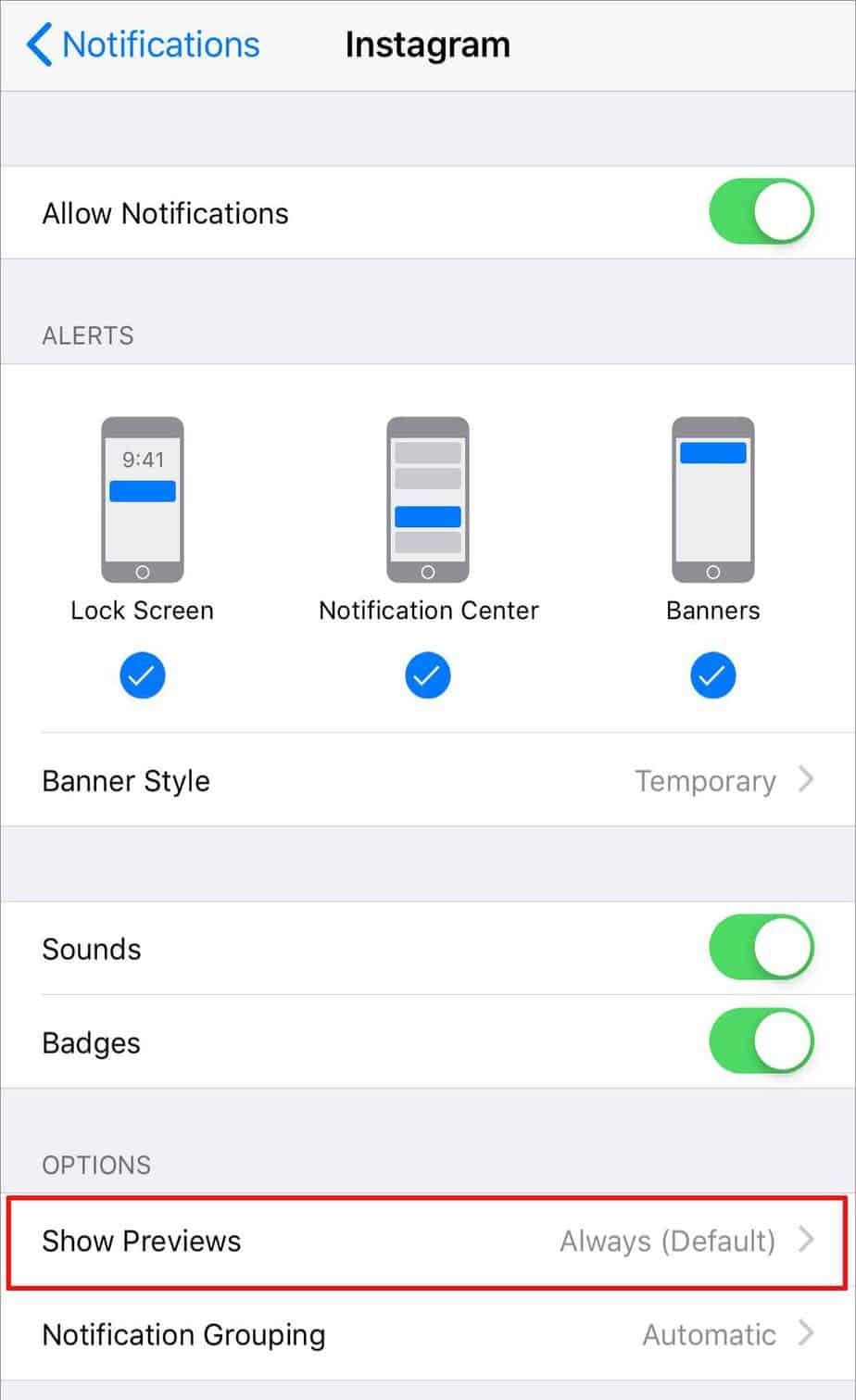Disable the Sounds switch

click(761, 949)
